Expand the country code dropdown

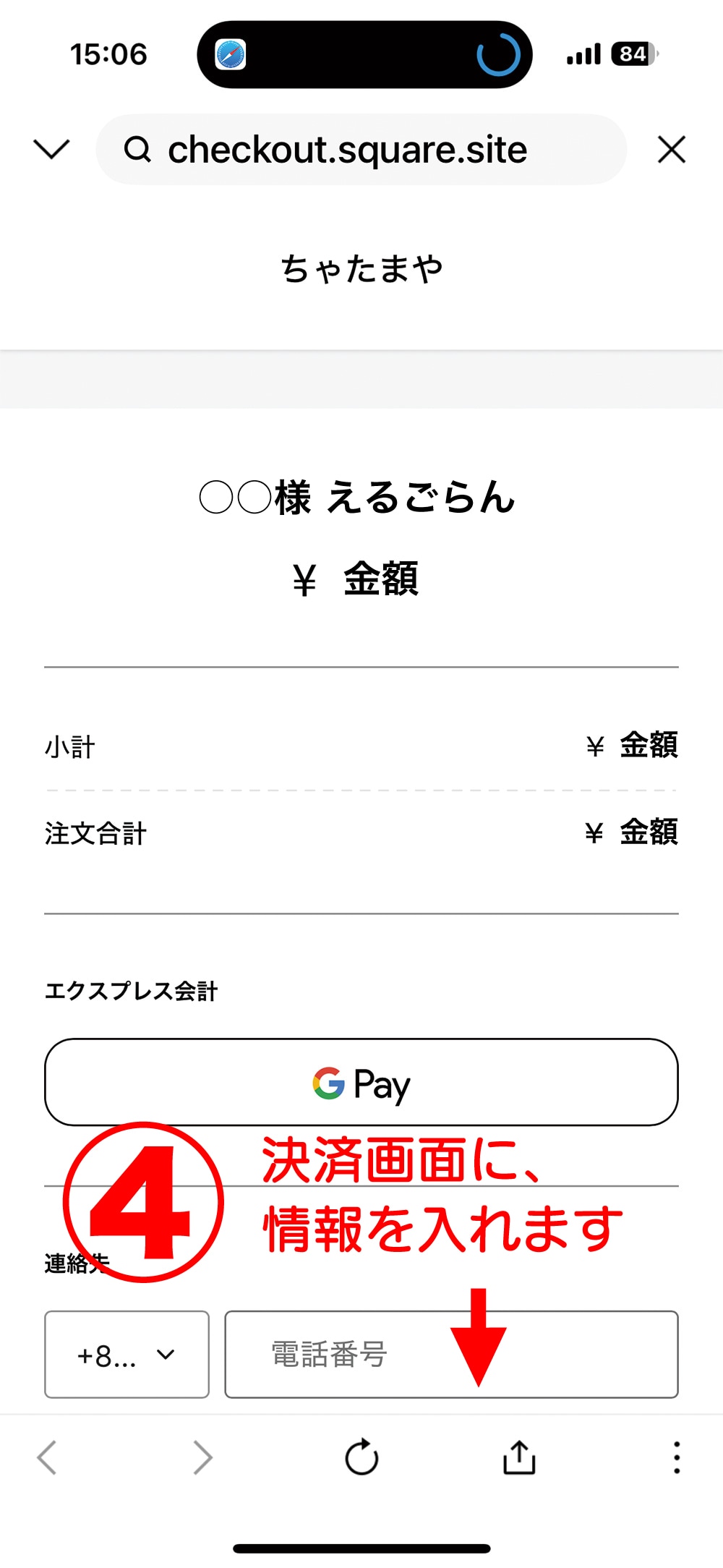127,1355
